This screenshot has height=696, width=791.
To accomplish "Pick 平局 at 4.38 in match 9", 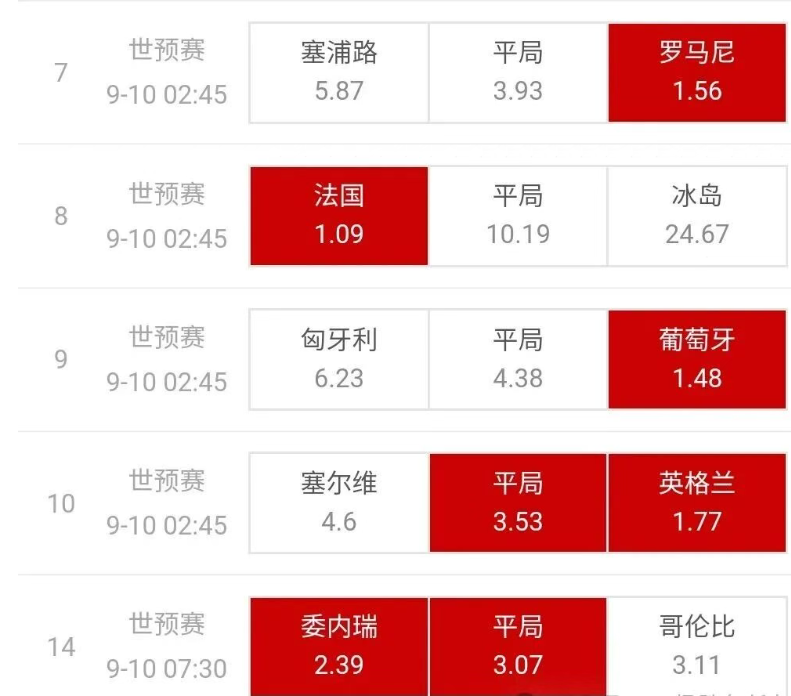I will tap(518, 359).
